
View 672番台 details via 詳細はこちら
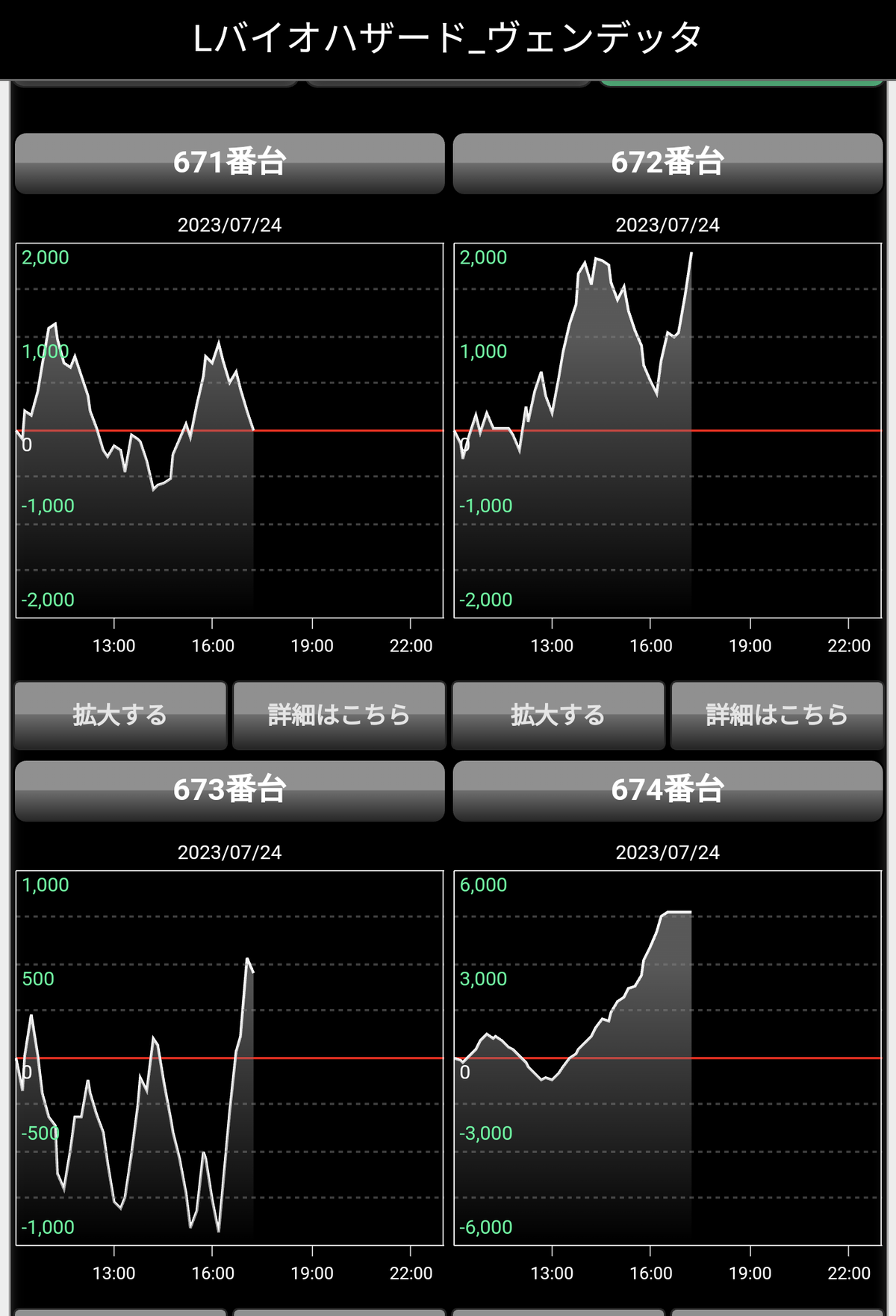pos(777,715)
